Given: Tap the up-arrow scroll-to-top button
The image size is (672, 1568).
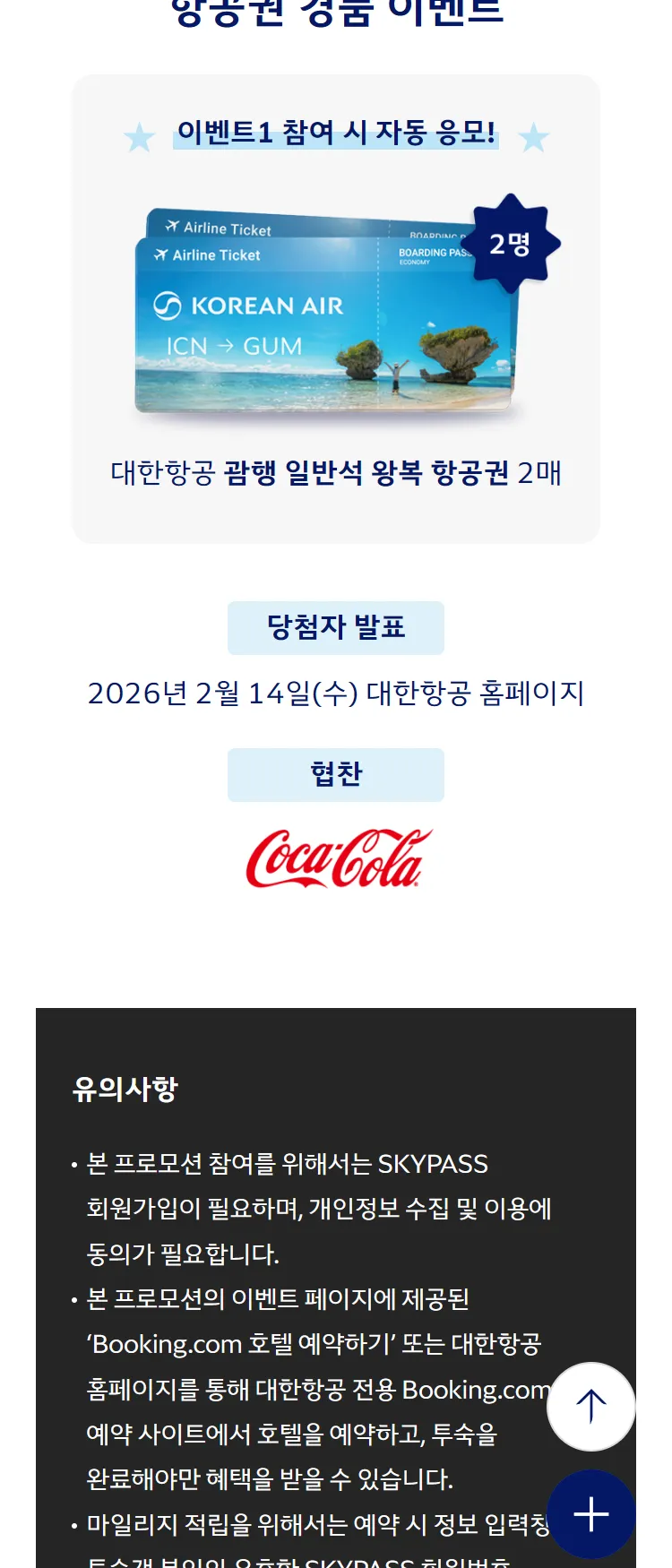Looking at the screenshot, I should 590,1406.
